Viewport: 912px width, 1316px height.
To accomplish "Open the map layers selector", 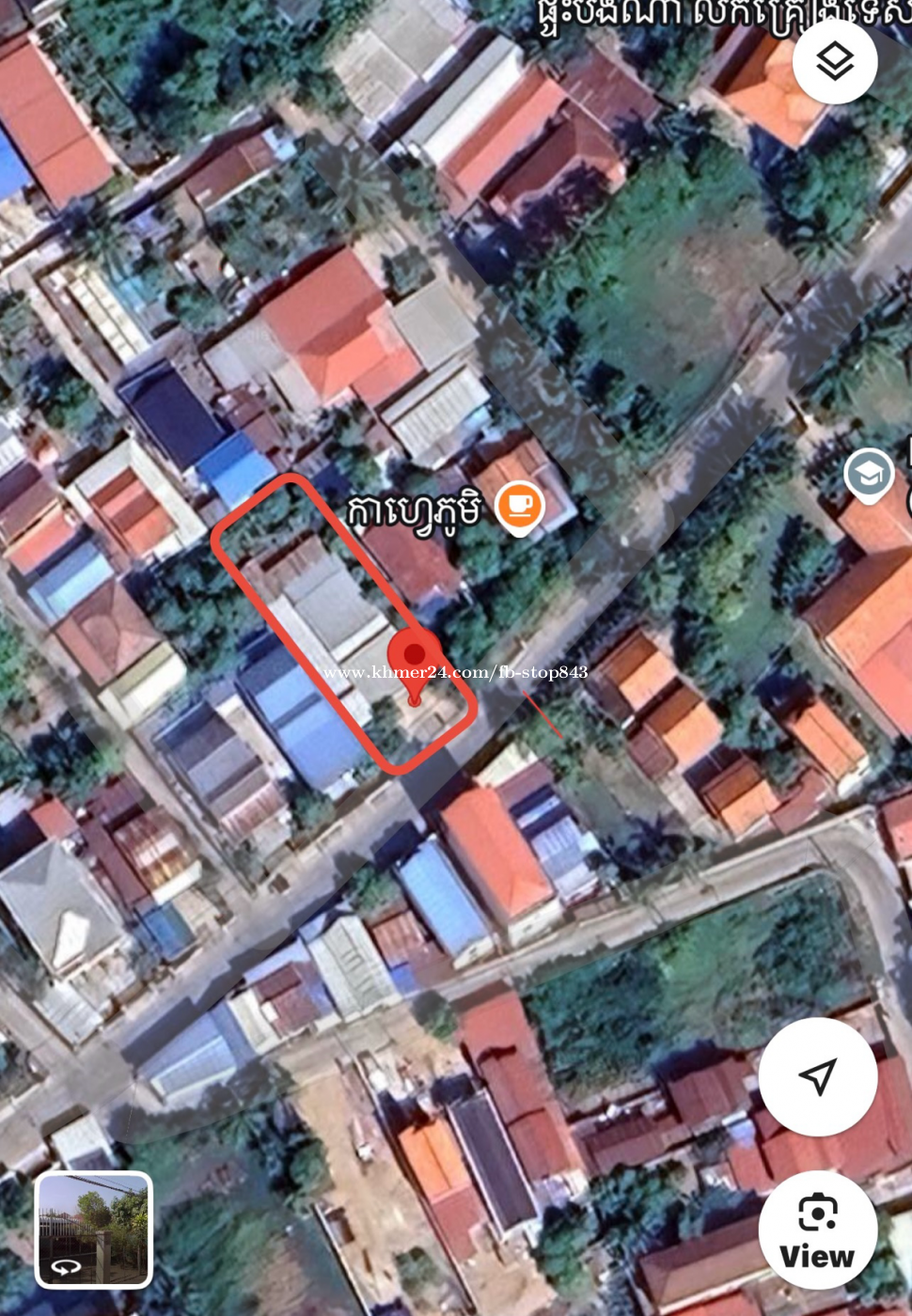I will point(835,62).
